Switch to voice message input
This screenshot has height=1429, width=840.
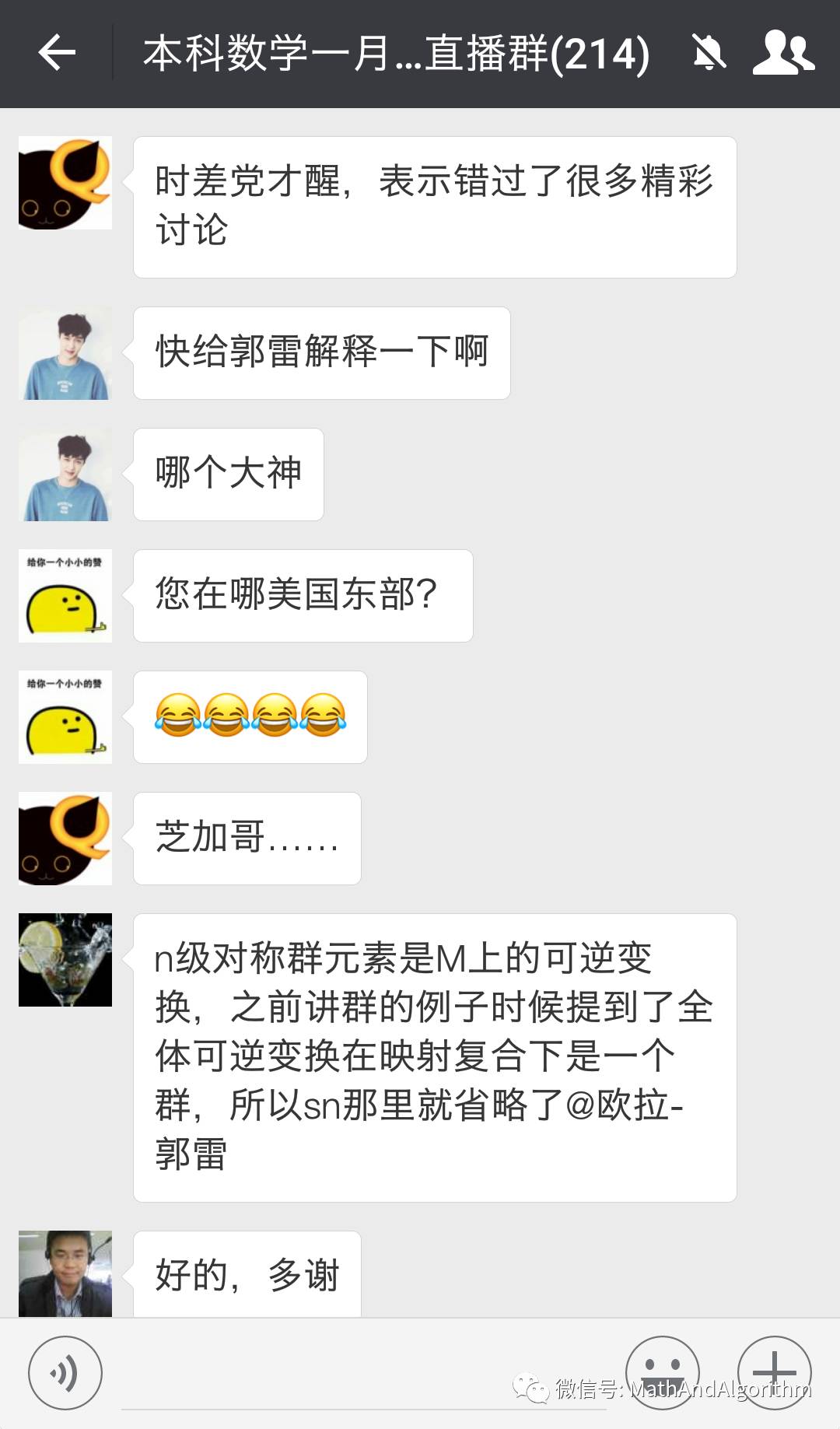[65, 1373]
